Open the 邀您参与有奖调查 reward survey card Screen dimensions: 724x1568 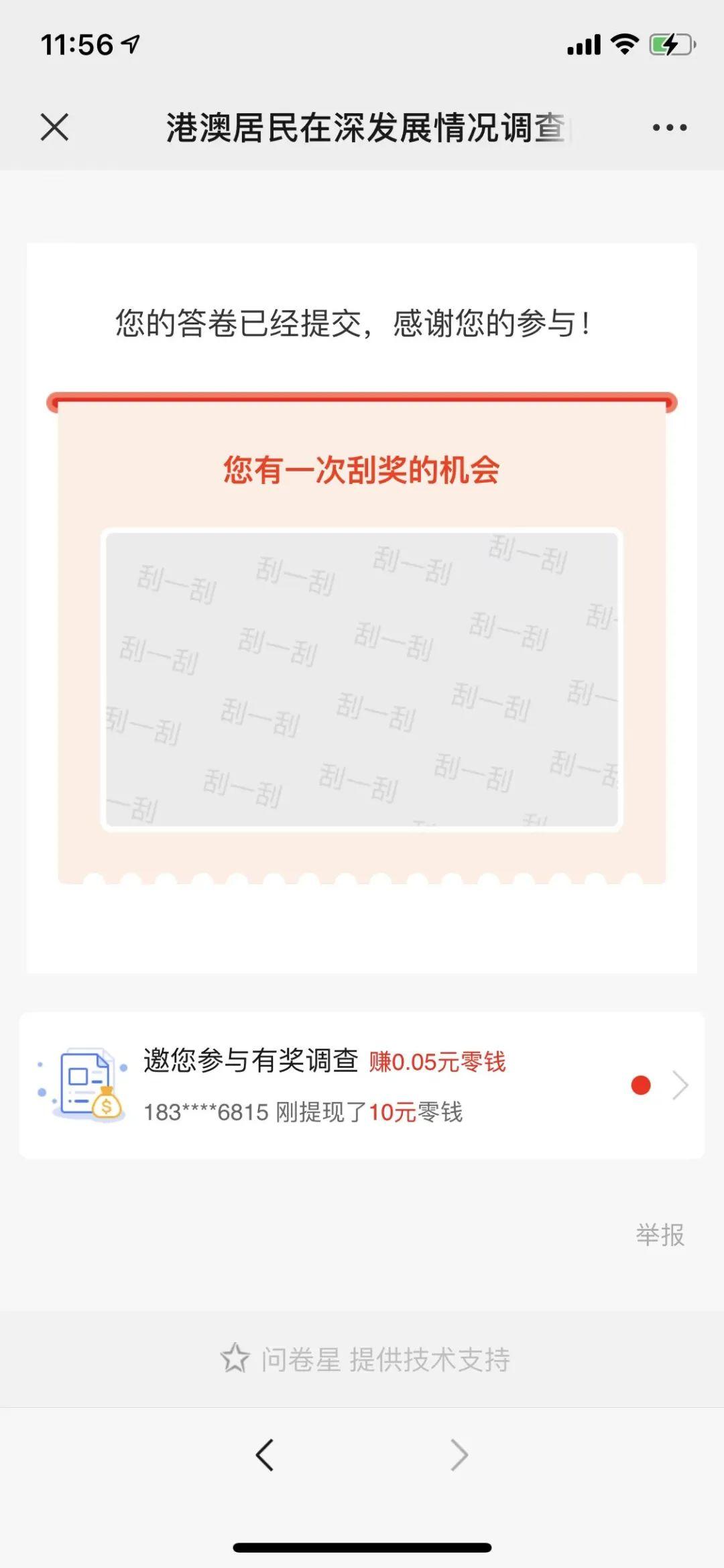[361, 1085]
